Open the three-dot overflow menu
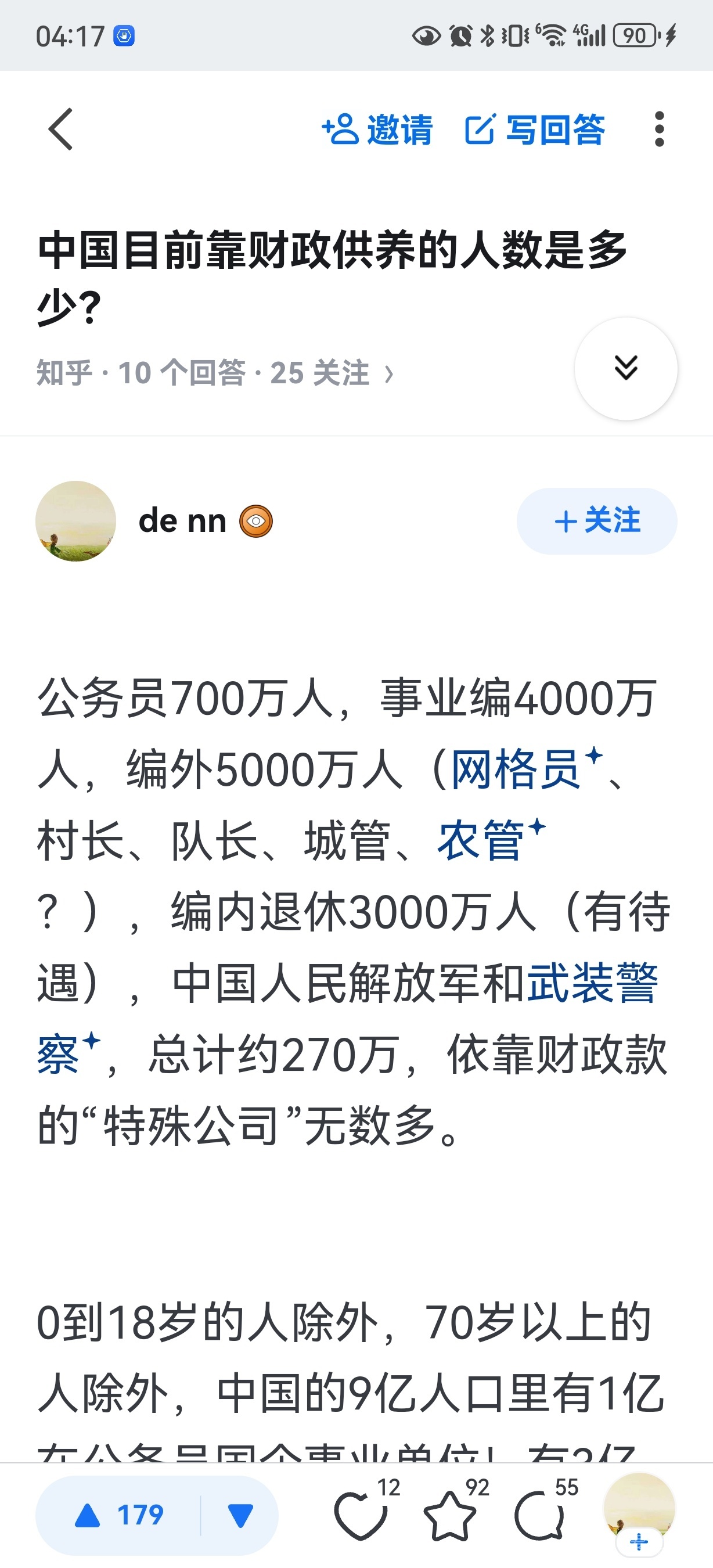 (659, 129)
